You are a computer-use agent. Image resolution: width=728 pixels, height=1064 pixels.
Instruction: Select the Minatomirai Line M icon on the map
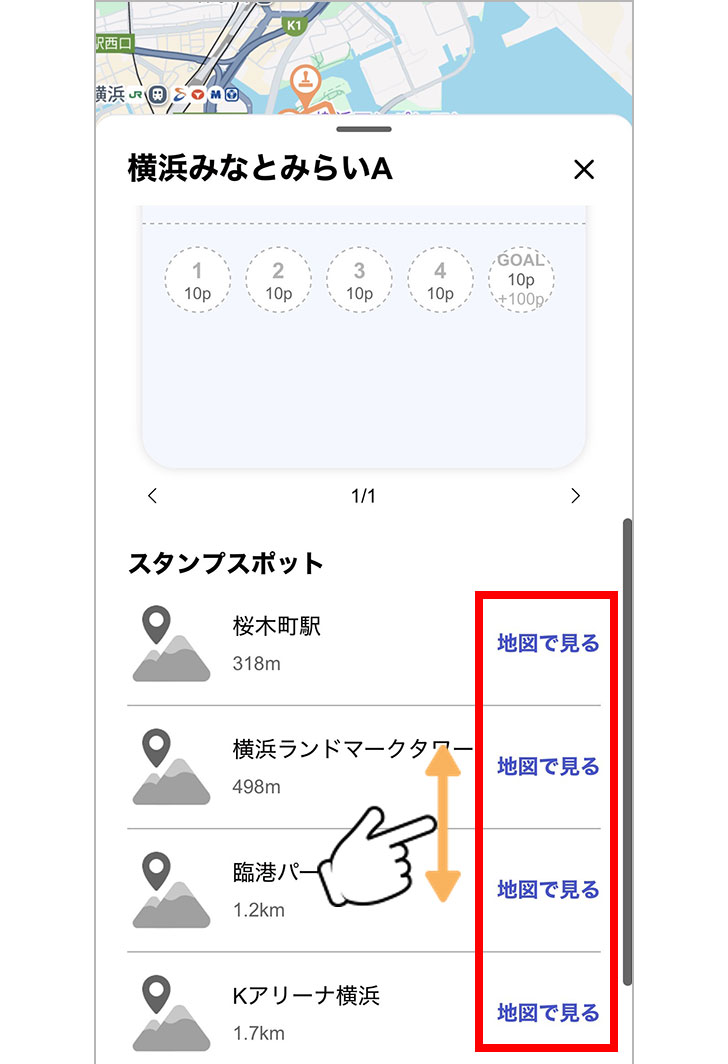pyautogui.click(x=215, y=95)
